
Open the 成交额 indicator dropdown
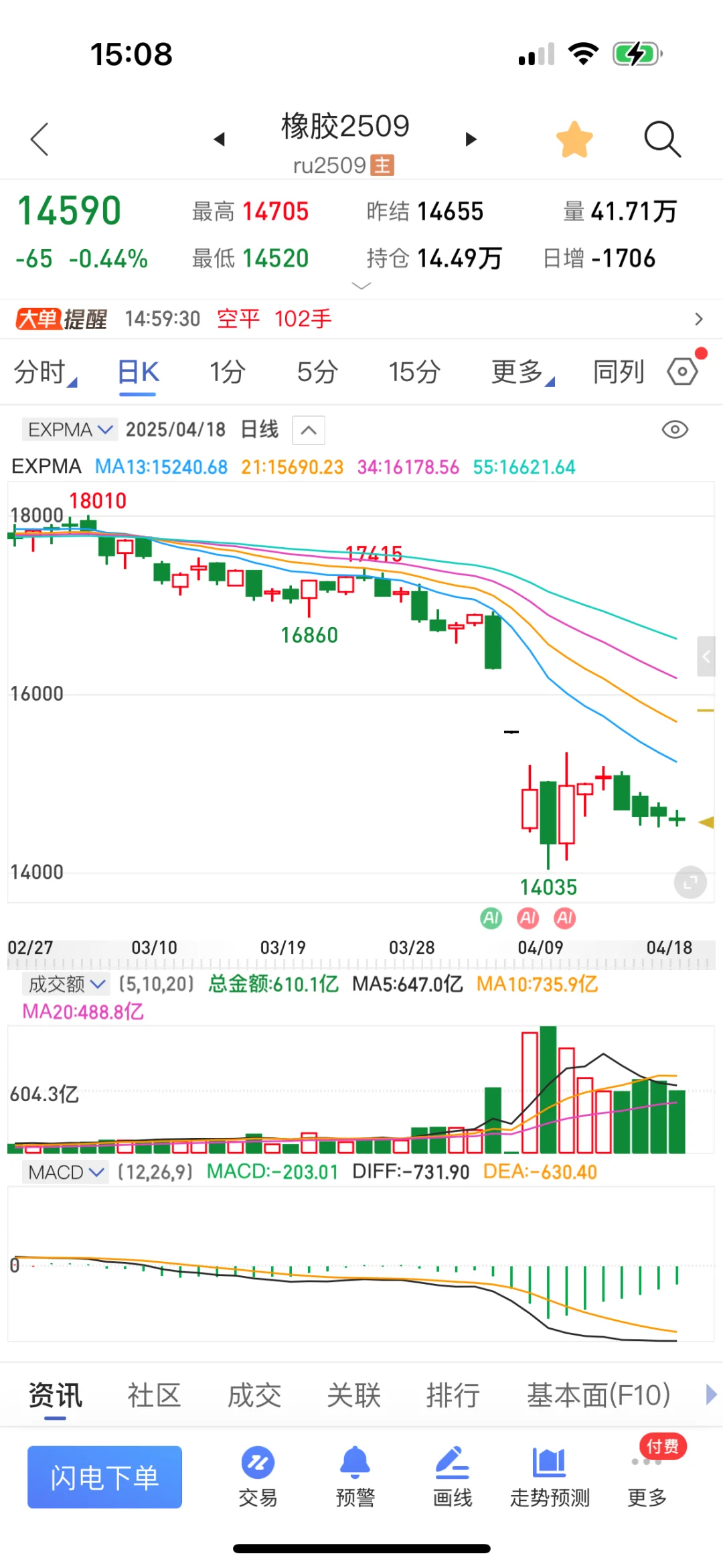click(66, 984)
